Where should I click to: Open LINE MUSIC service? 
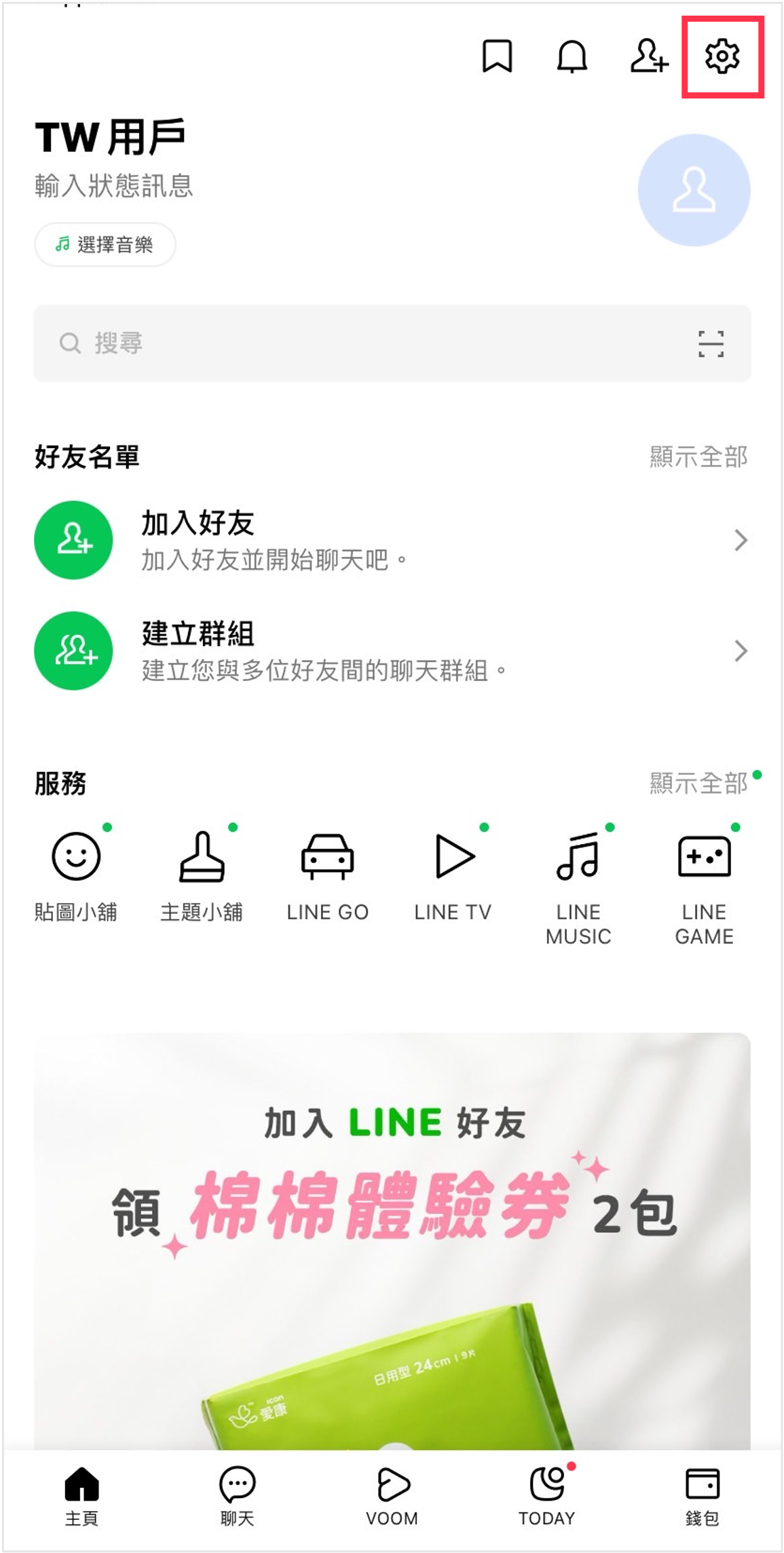pyautogui.click(x=578, y=883)
